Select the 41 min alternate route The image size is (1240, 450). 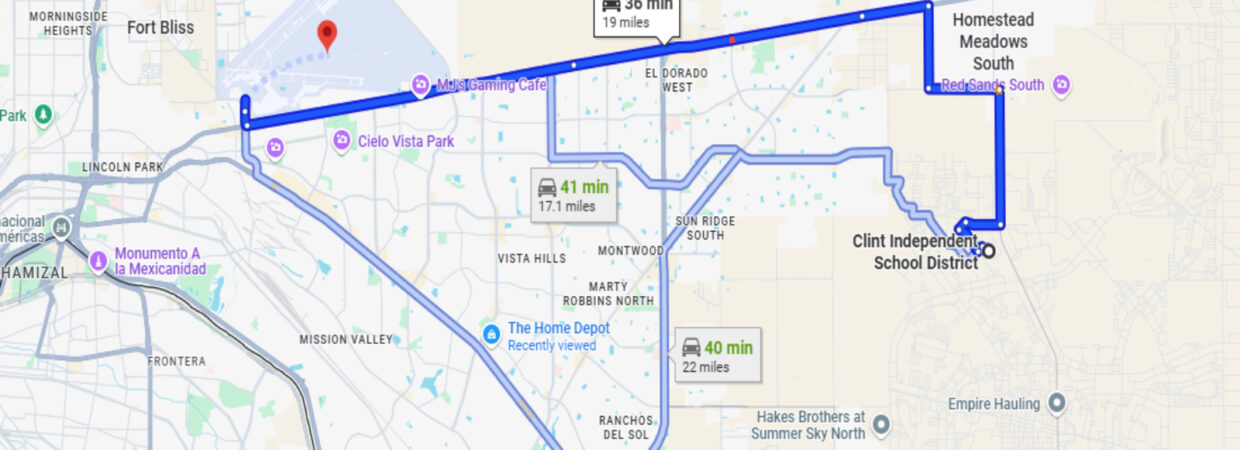[x=574, y=195]
